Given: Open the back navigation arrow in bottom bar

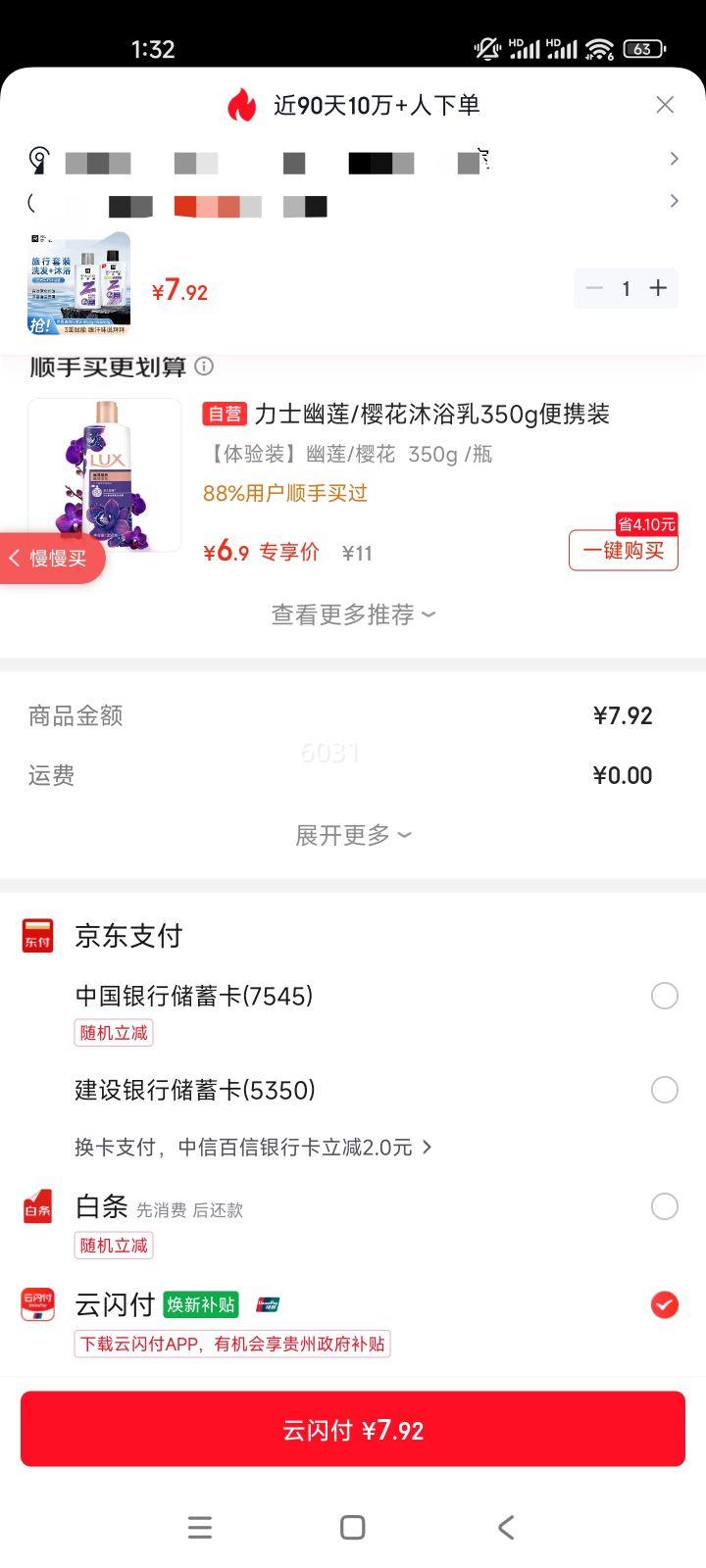Looking at the screenshot, I should (x=505, y=1527).
